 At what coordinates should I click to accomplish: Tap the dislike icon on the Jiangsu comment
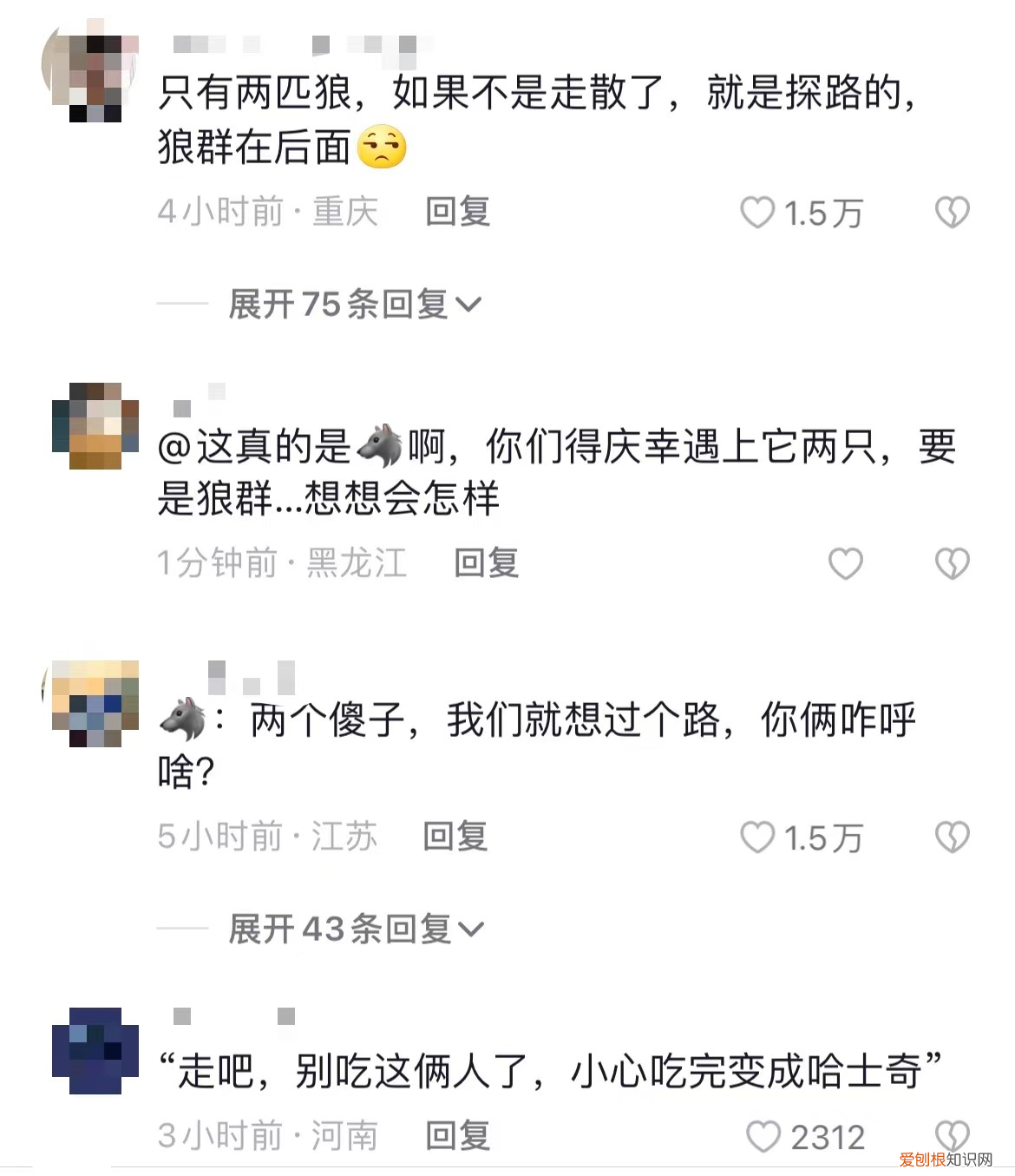(953, 838)
